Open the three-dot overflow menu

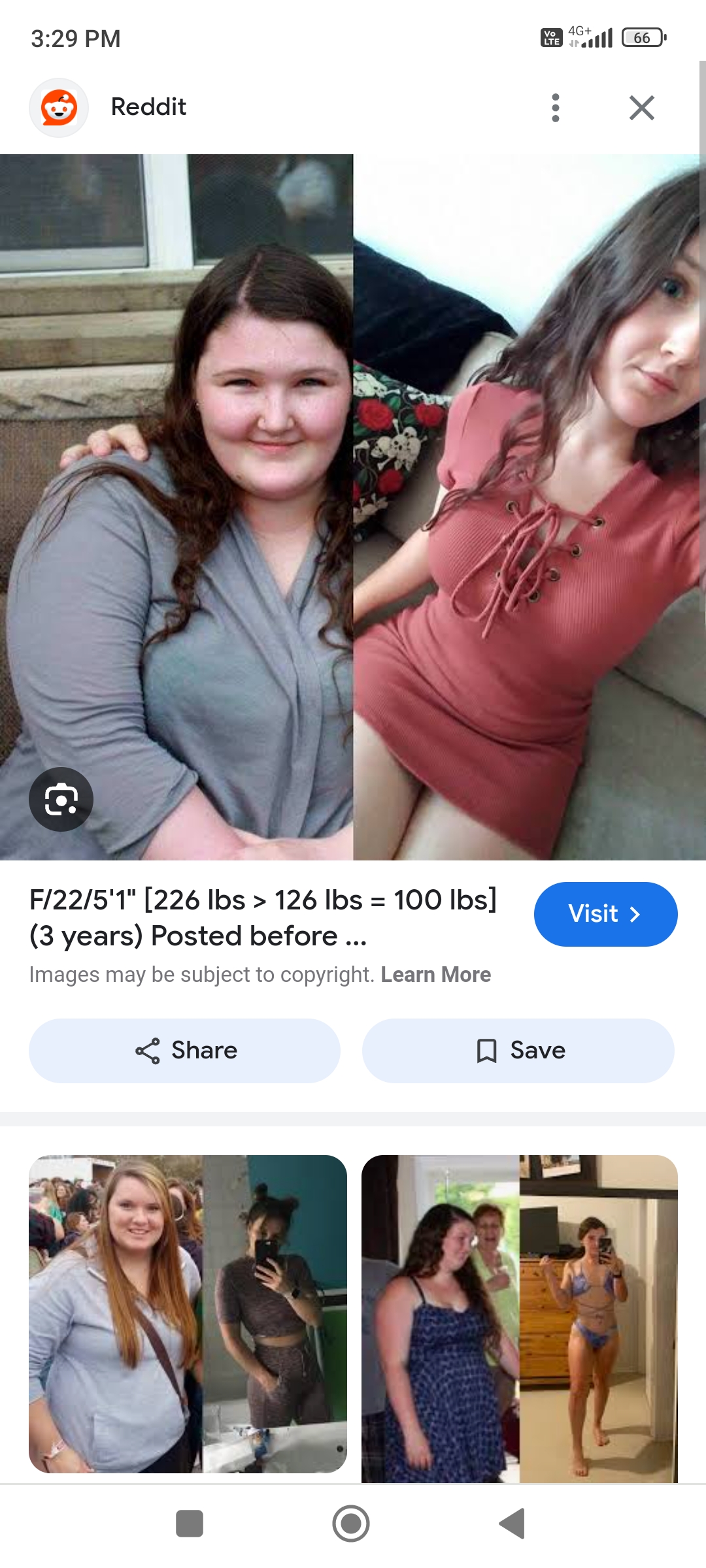(556, 108)
